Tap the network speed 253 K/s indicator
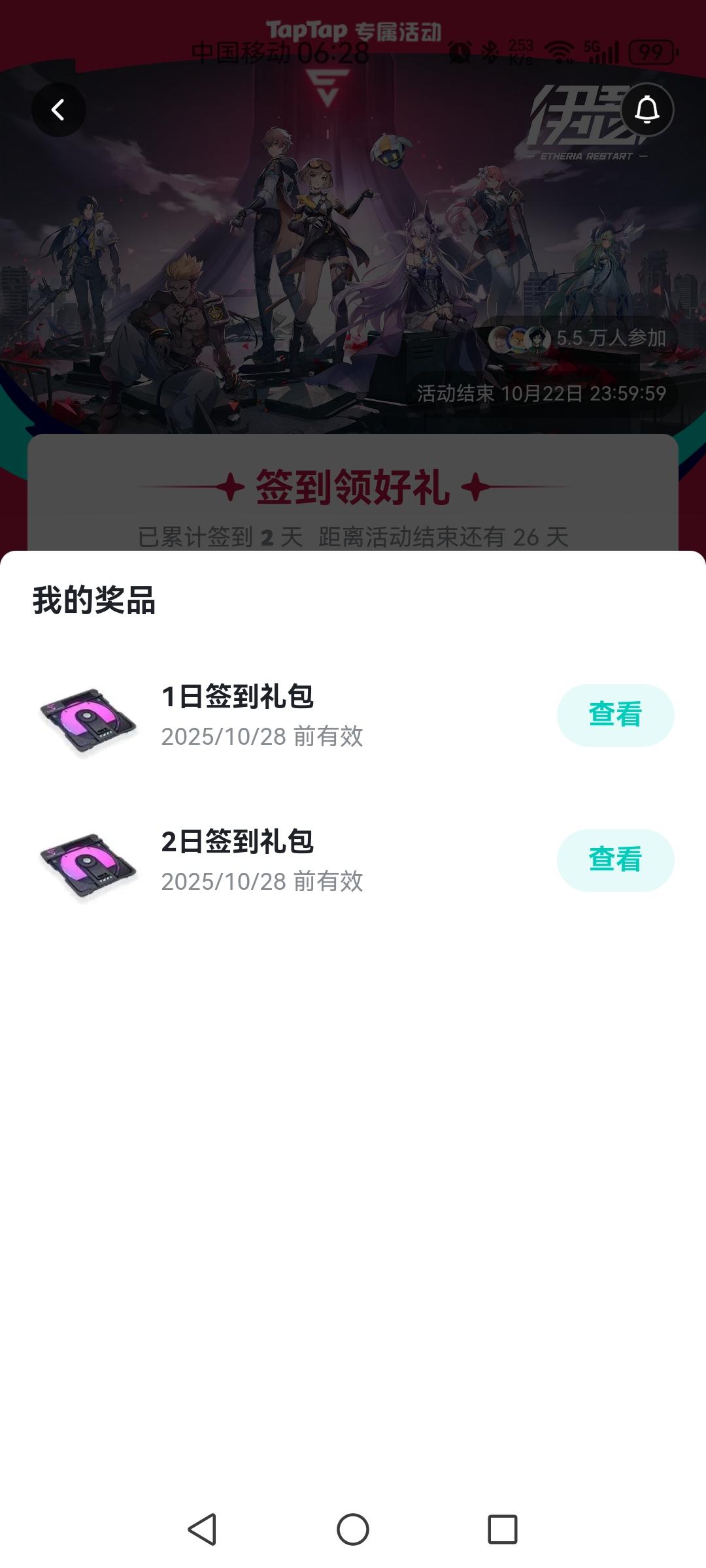706x1568 pixels. [521, 52]
